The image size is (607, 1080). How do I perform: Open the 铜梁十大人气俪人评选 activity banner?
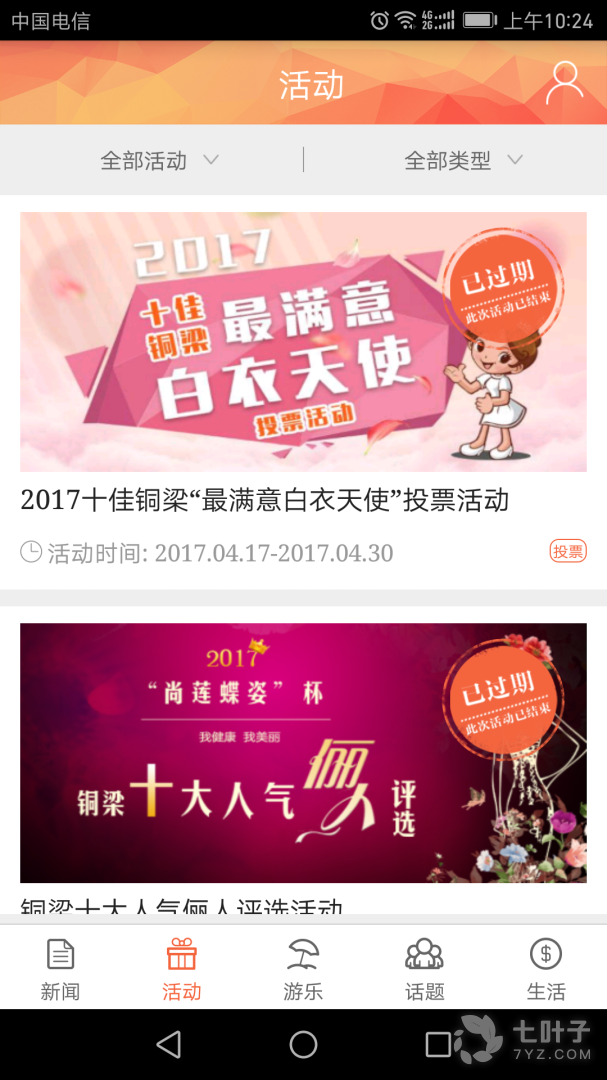pos(303,752)
